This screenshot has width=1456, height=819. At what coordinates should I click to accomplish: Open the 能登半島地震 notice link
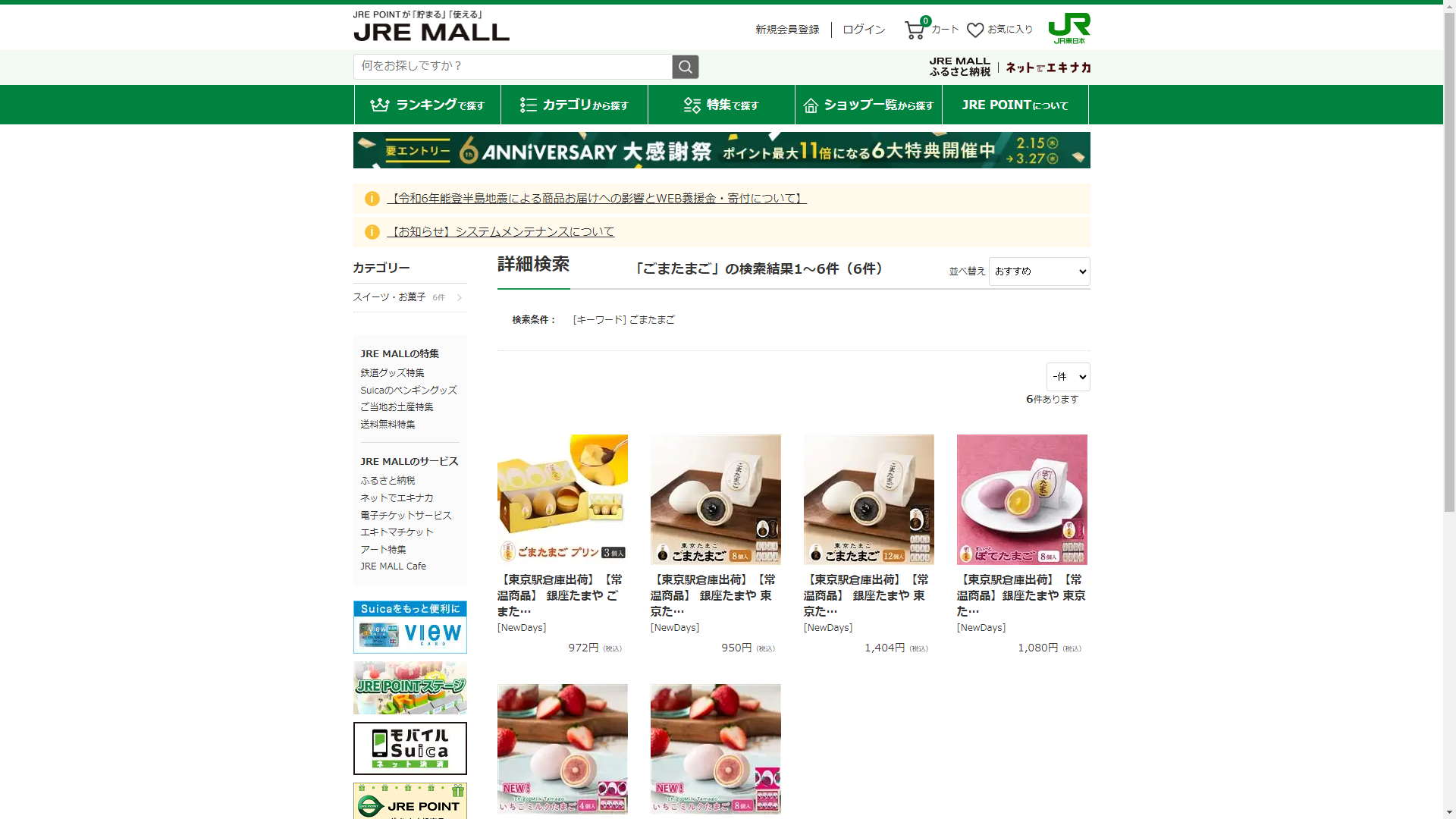tap(596, 199)
